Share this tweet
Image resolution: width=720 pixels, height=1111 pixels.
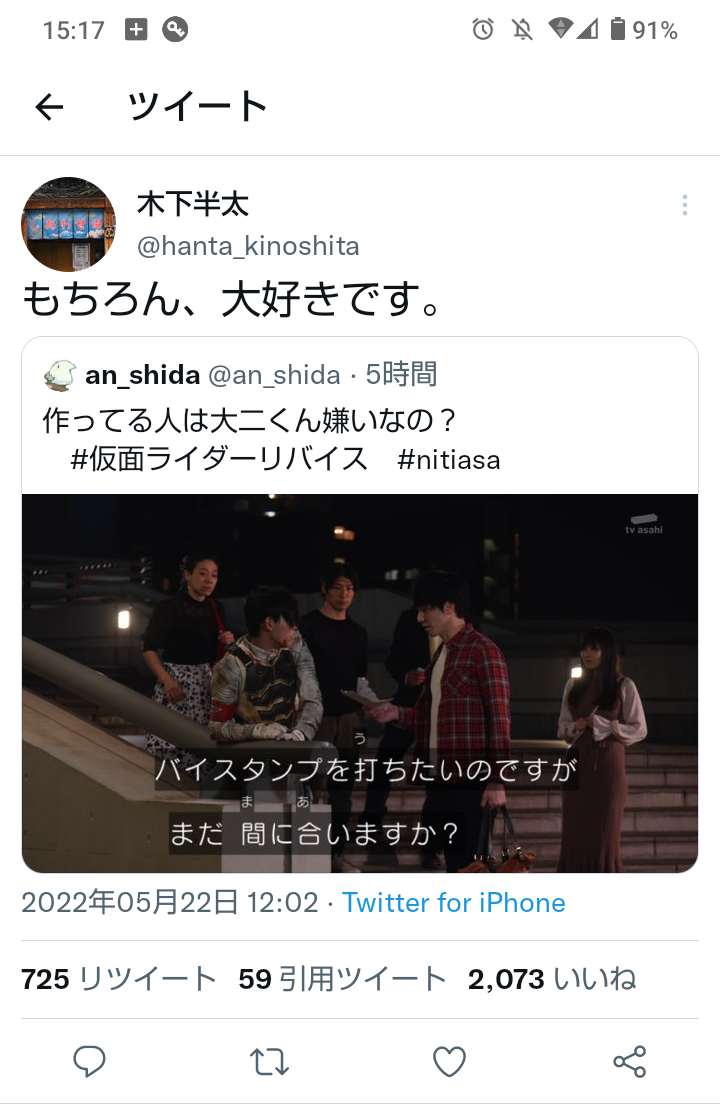coord(629,1061)
